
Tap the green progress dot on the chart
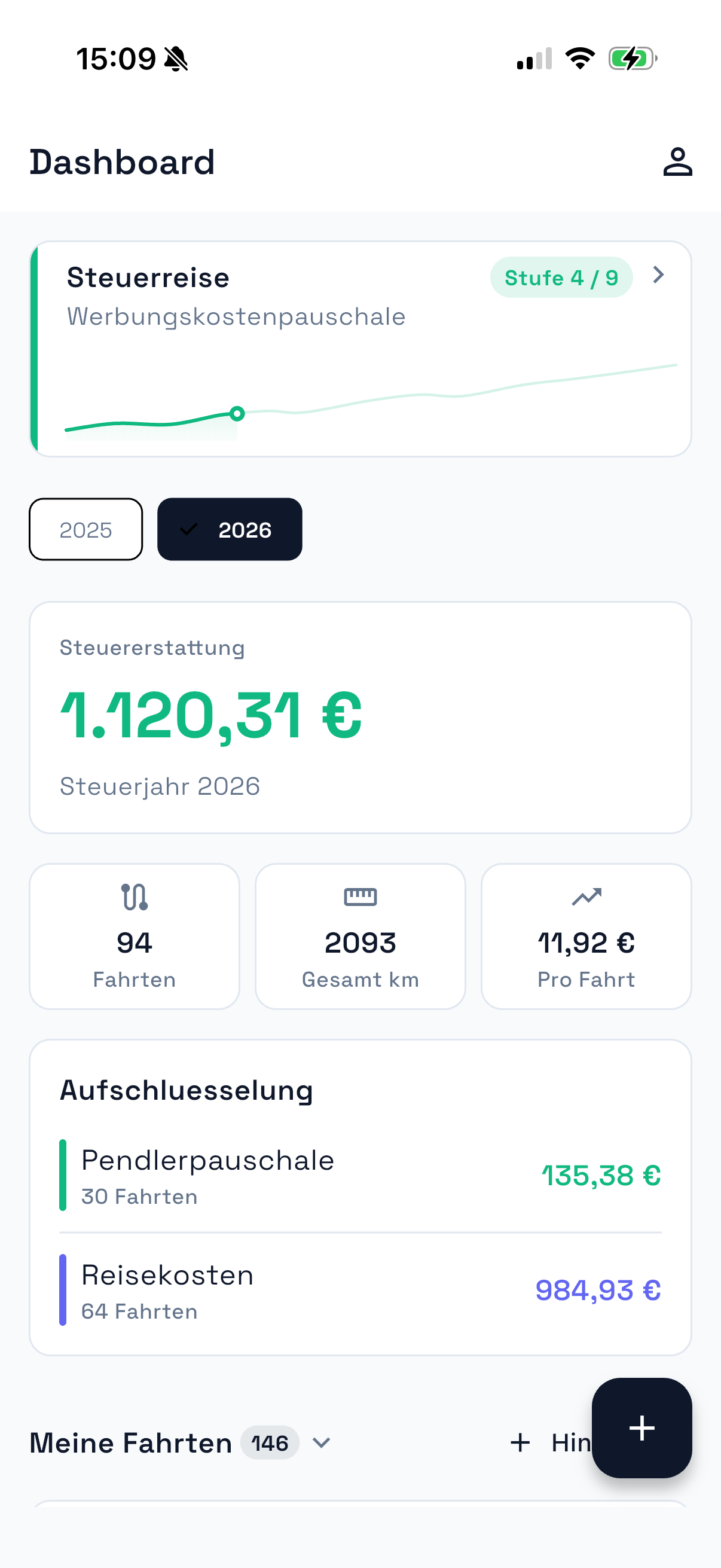[237, 414]
